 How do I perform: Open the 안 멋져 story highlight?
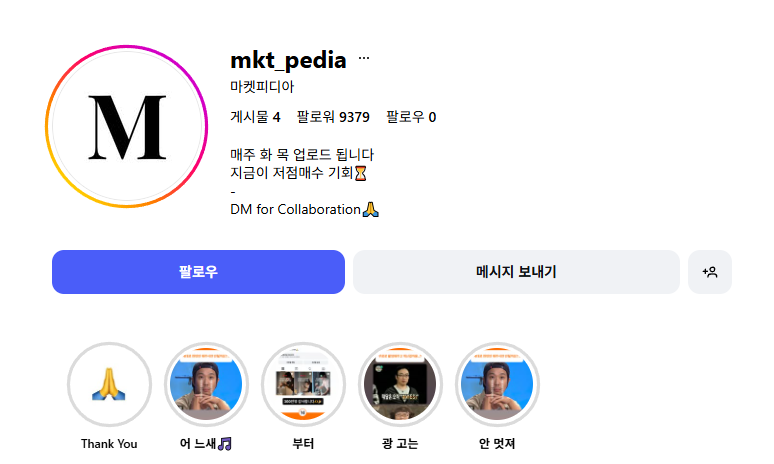[497, 385]
